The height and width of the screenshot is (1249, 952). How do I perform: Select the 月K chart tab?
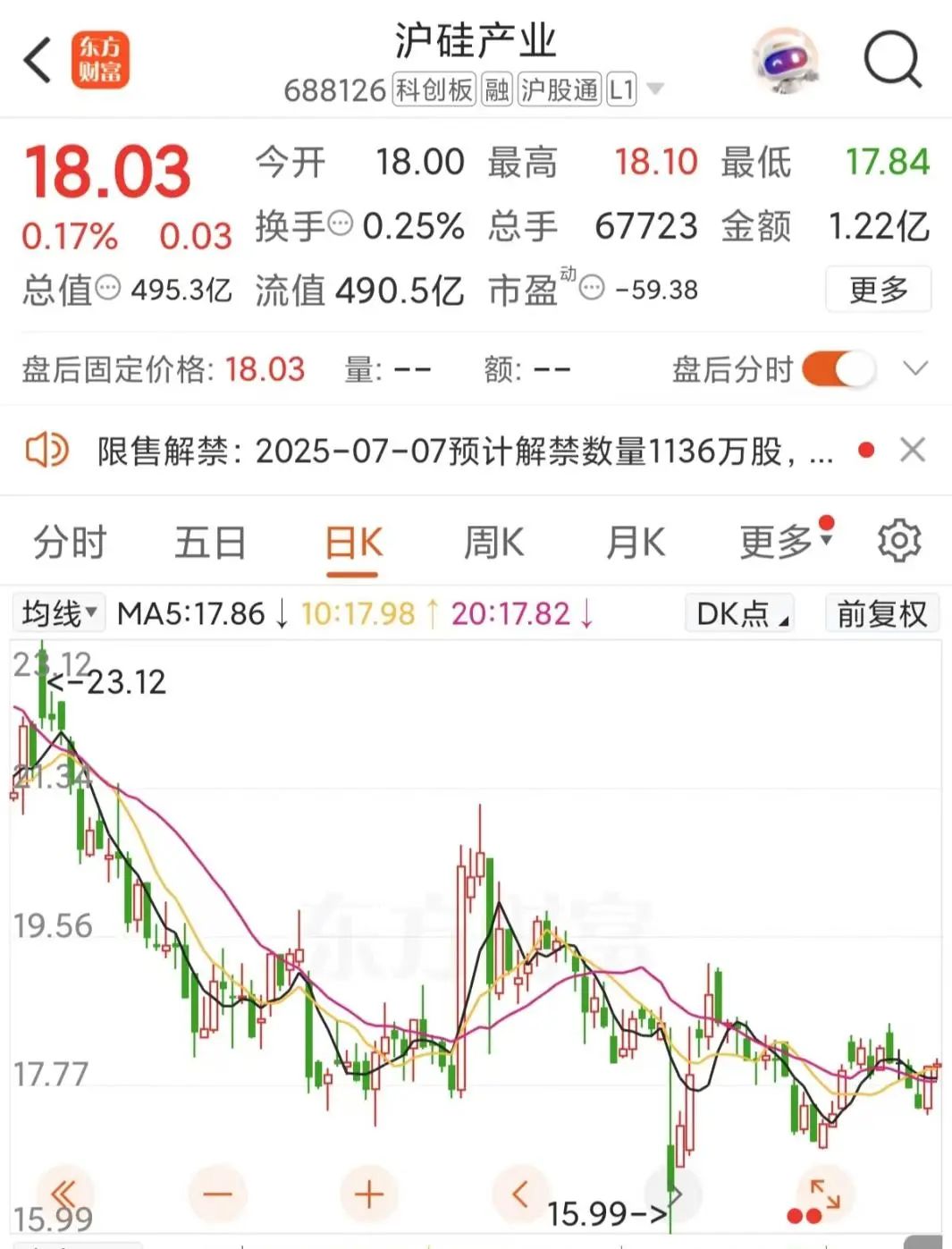tap(635, 543)
